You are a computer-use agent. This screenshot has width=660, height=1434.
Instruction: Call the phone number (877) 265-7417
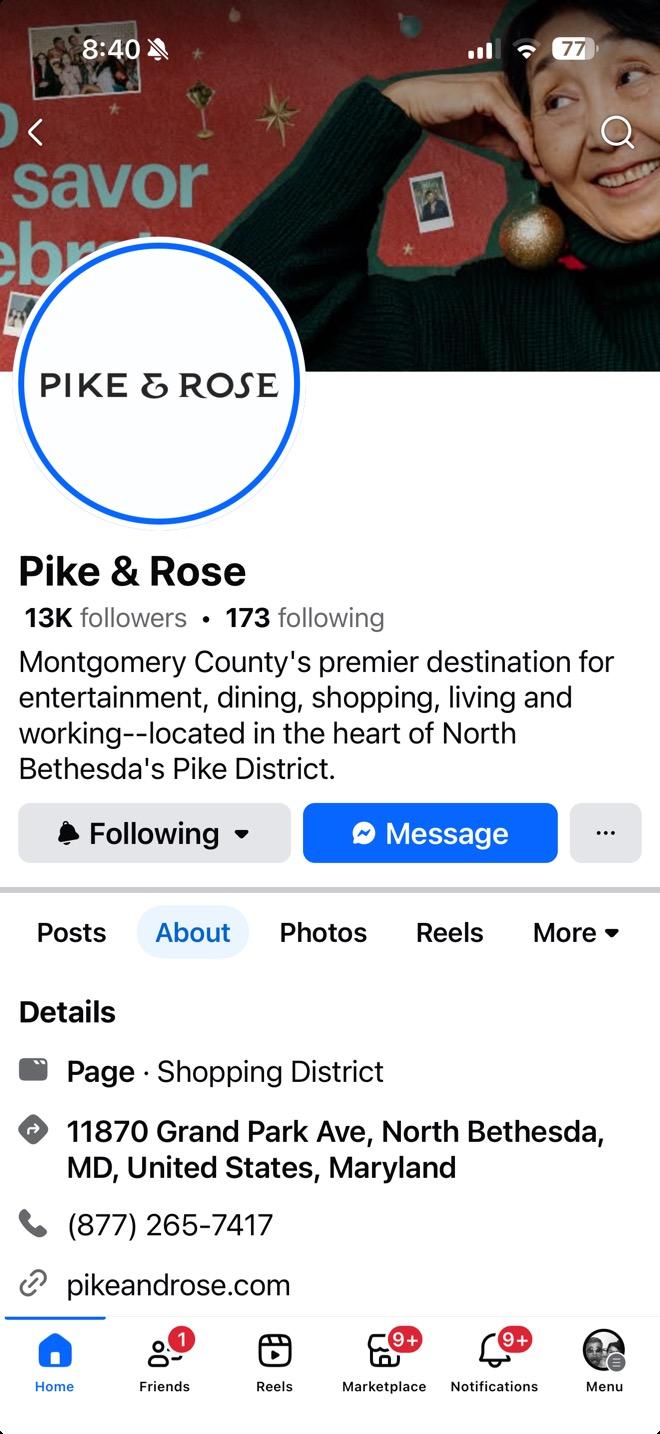coord(170,1224)
